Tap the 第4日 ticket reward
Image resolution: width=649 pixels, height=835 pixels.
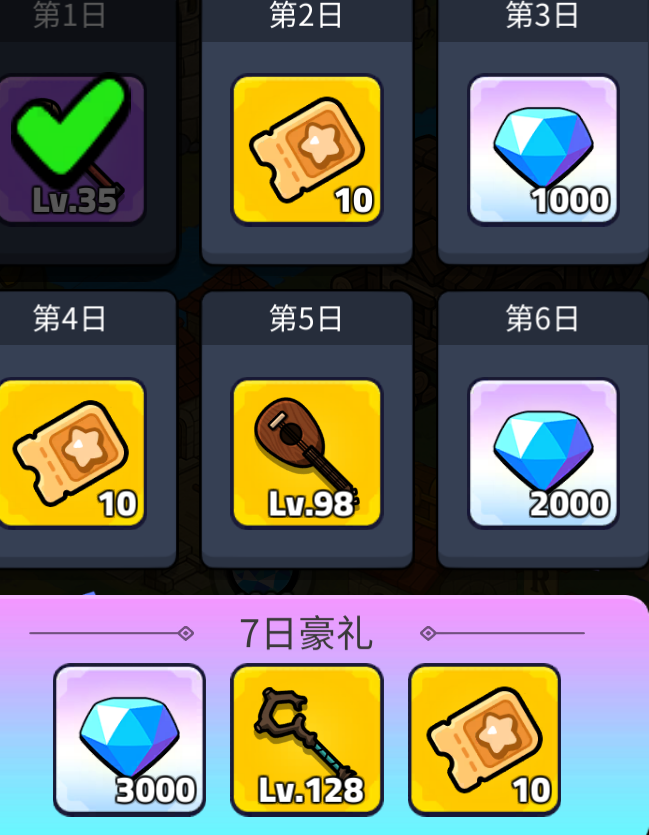click(x=72, y=454)
